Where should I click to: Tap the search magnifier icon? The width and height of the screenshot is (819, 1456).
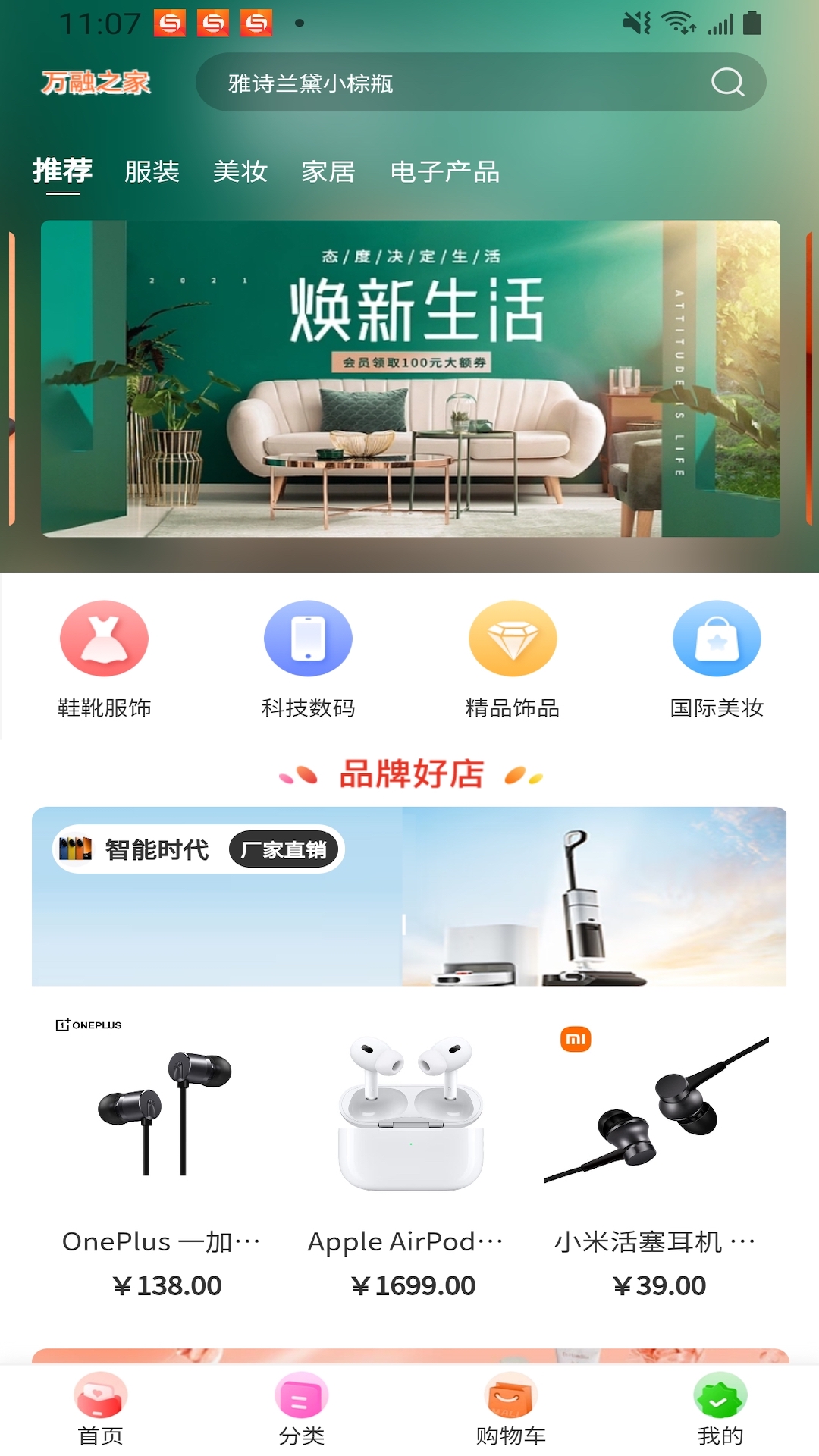pyautogui.click(x=727, y=82)
